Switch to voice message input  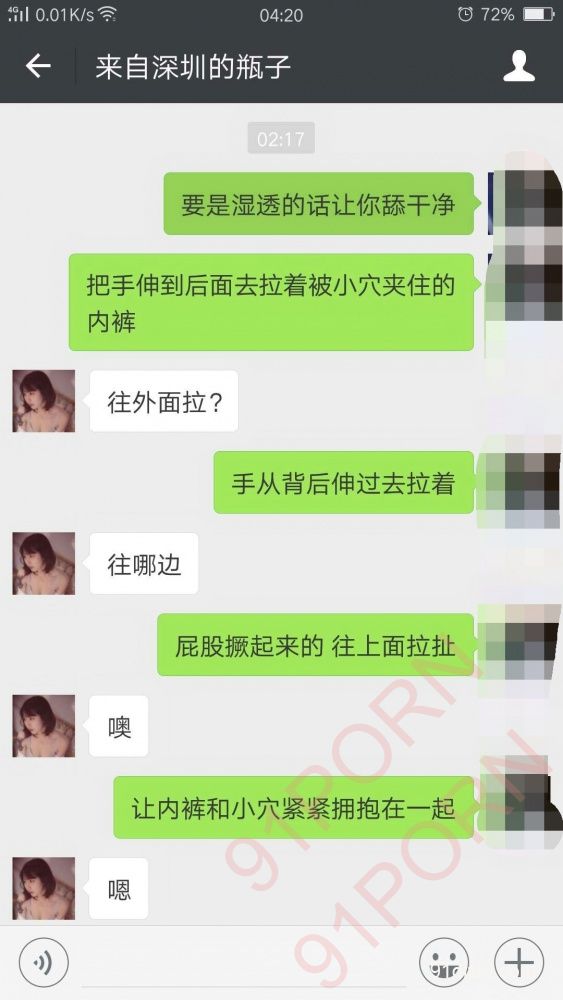coord(43,962)
